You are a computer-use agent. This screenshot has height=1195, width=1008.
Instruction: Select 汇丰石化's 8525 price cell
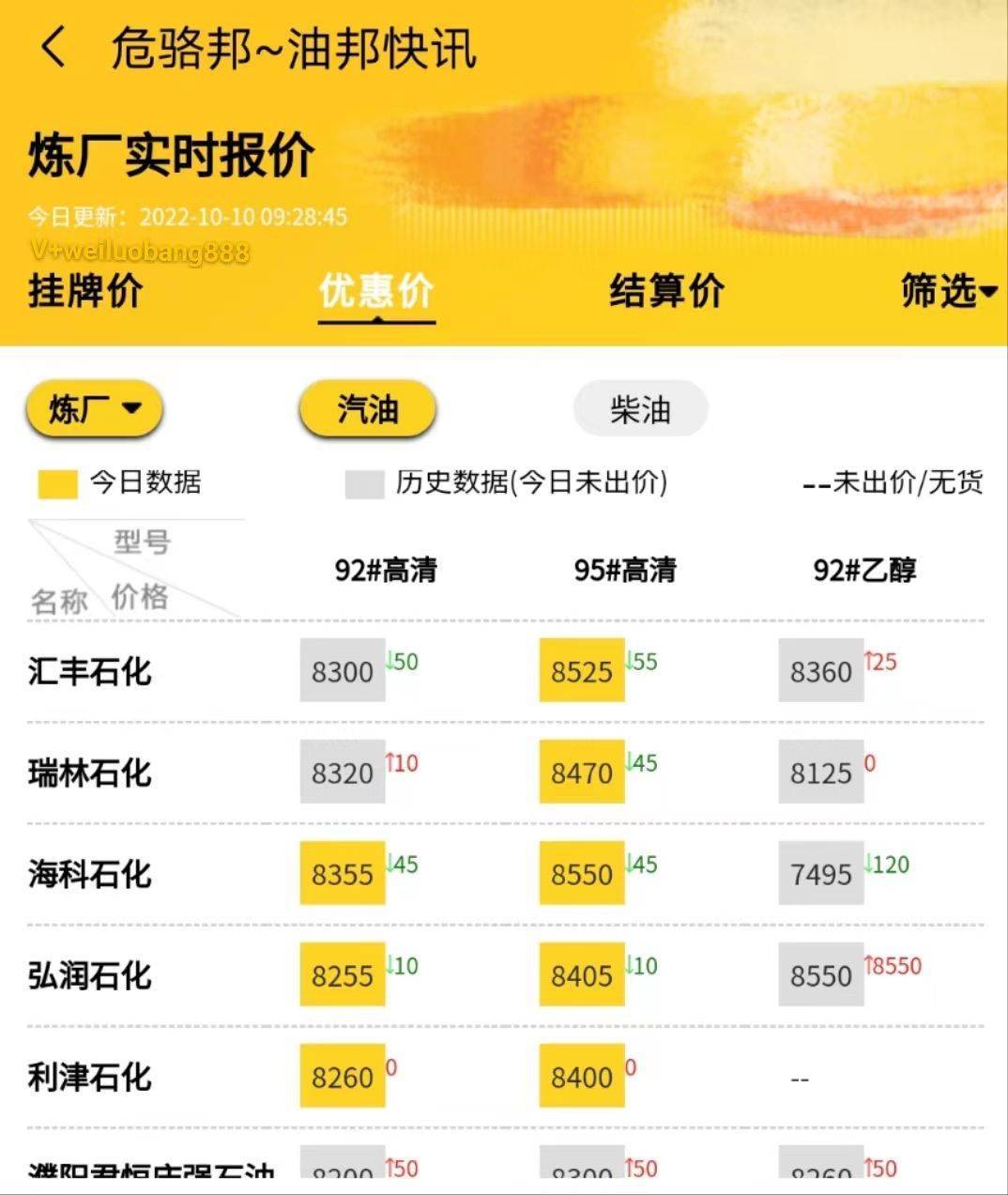click(580, 671)
